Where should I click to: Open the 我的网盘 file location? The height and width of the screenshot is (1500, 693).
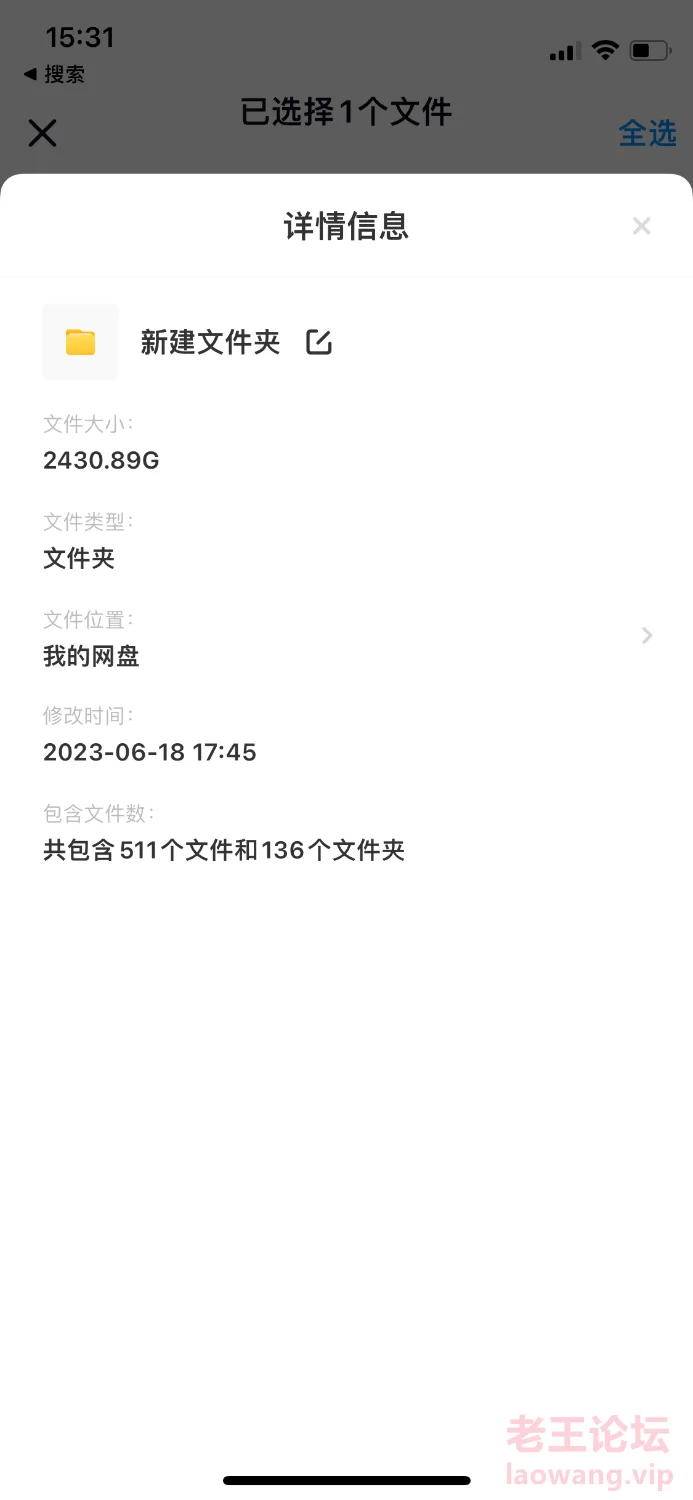click(x=646, y=636)
